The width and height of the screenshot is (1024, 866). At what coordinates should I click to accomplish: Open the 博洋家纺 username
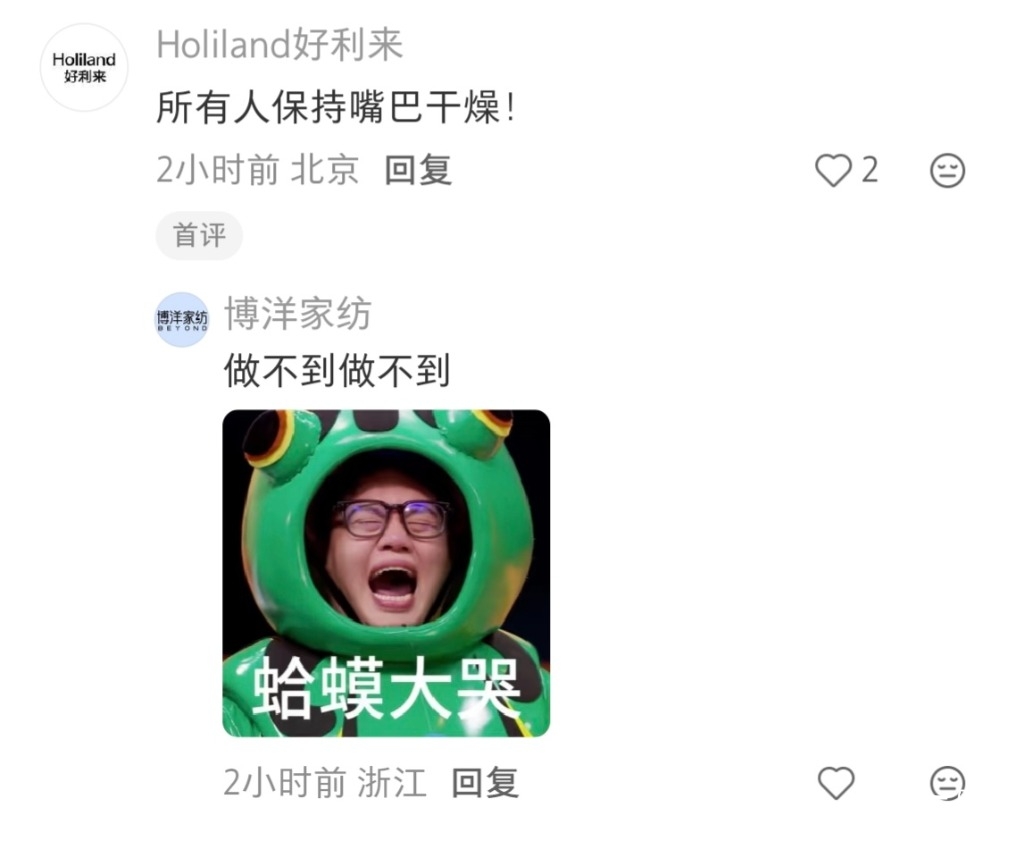298,314
